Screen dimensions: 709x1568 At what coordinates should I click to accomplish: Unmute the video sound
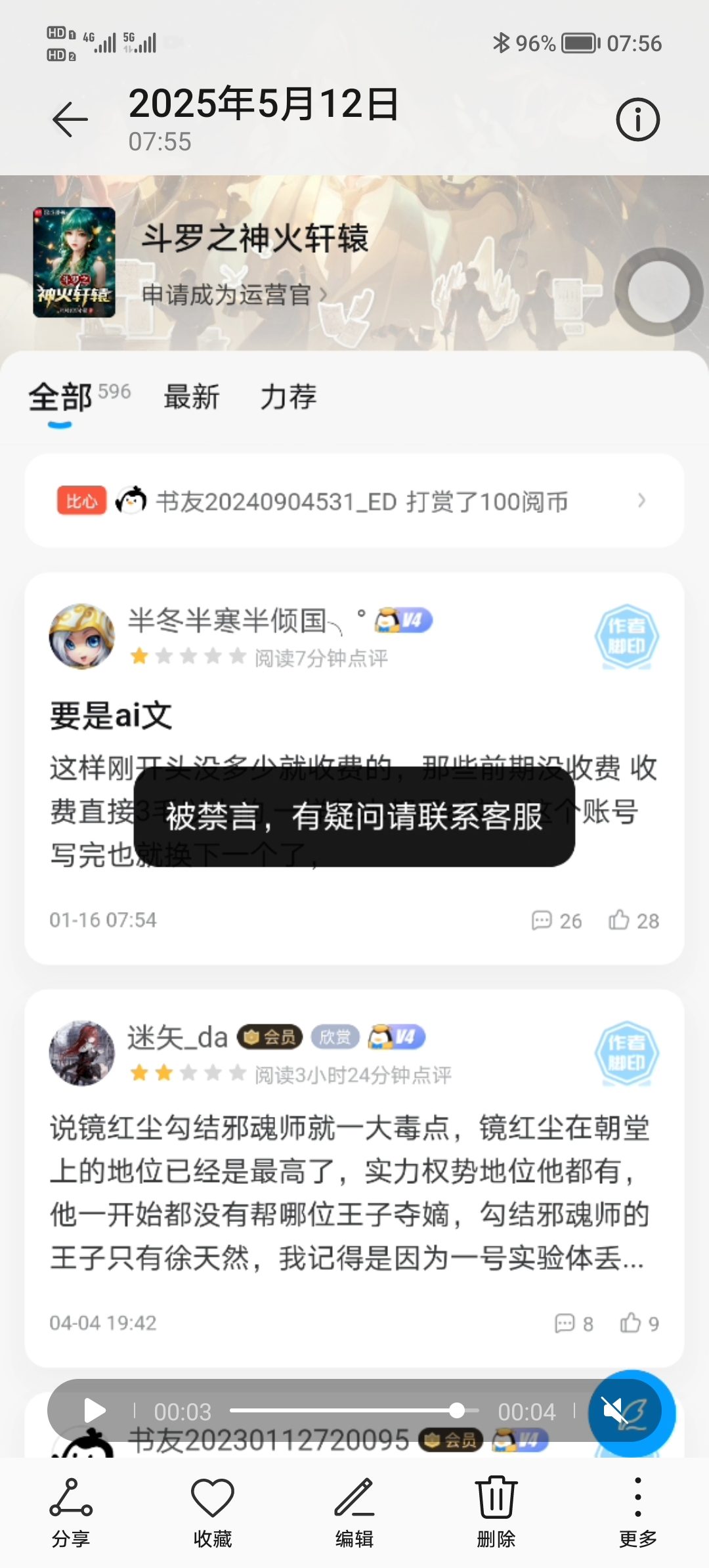(614, 1410)
